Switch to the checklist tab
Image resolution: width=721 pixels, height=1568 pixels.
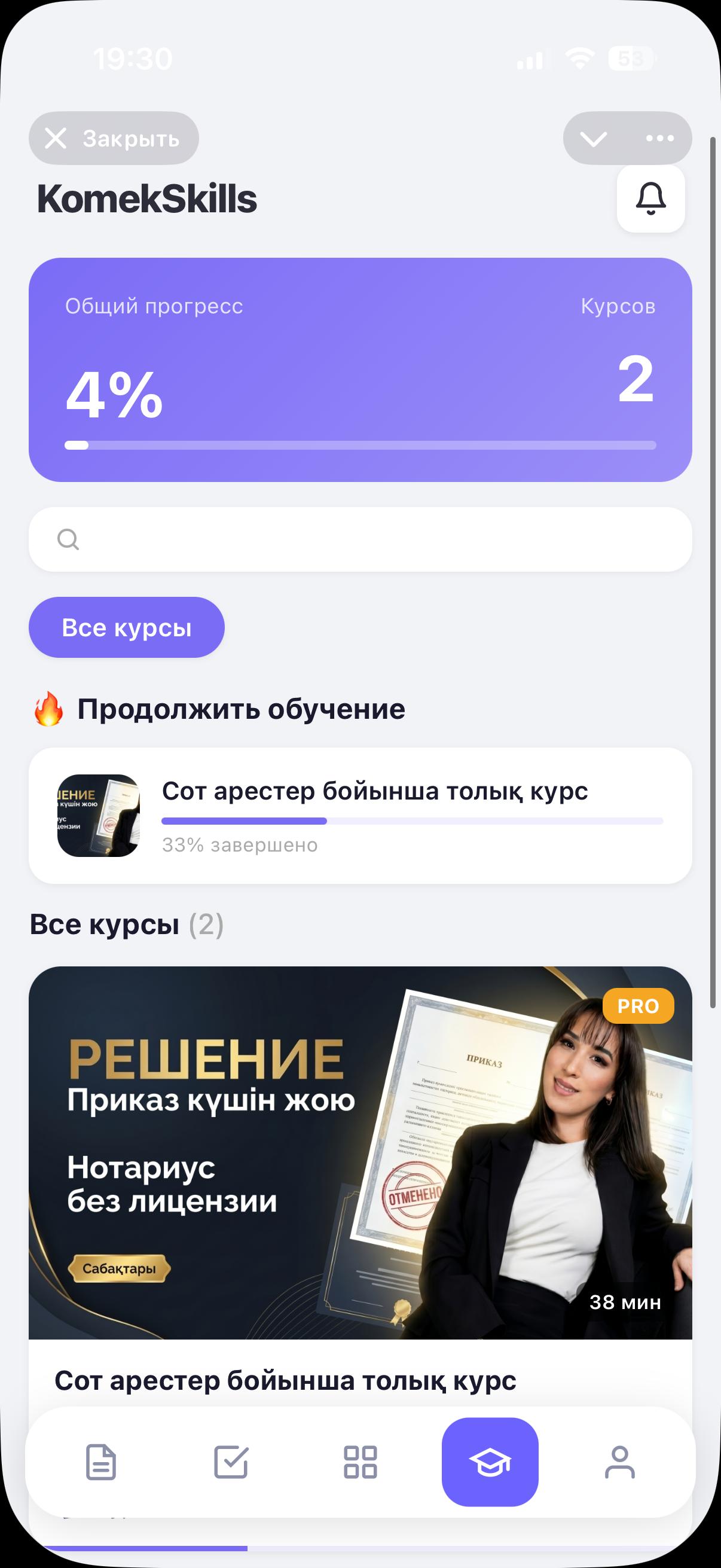tap(231, 1462)
